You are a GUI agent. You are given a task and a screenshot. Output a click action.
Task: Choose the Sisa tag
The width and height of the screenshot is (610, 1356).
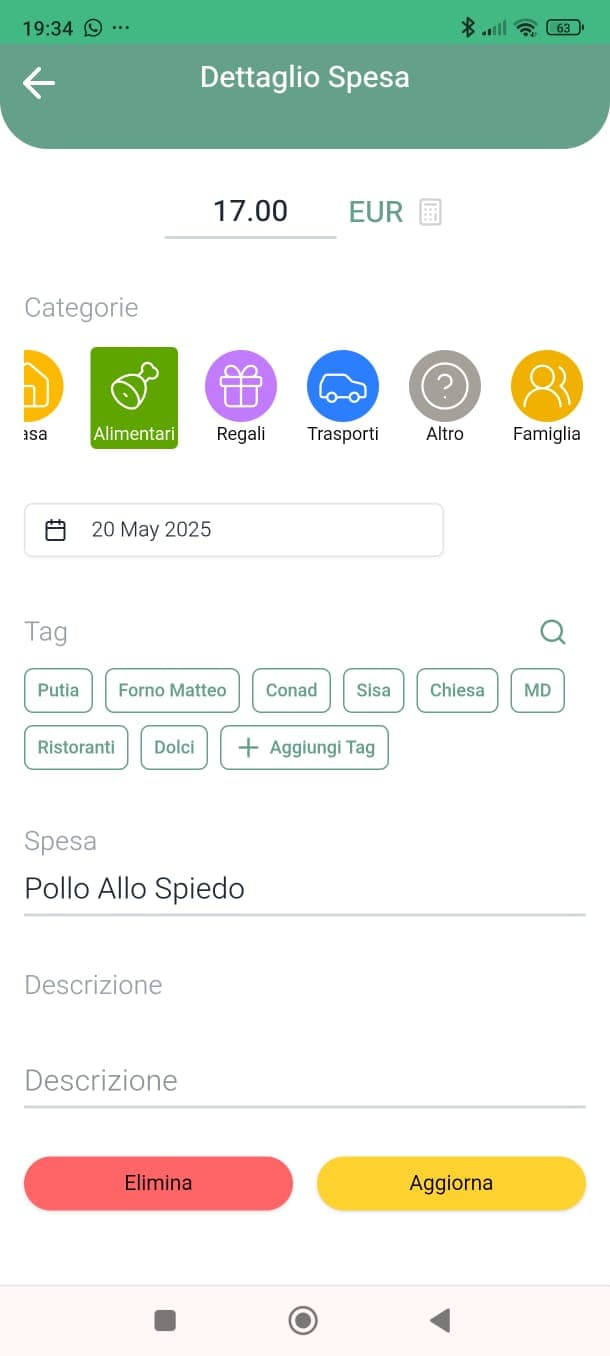374,690
